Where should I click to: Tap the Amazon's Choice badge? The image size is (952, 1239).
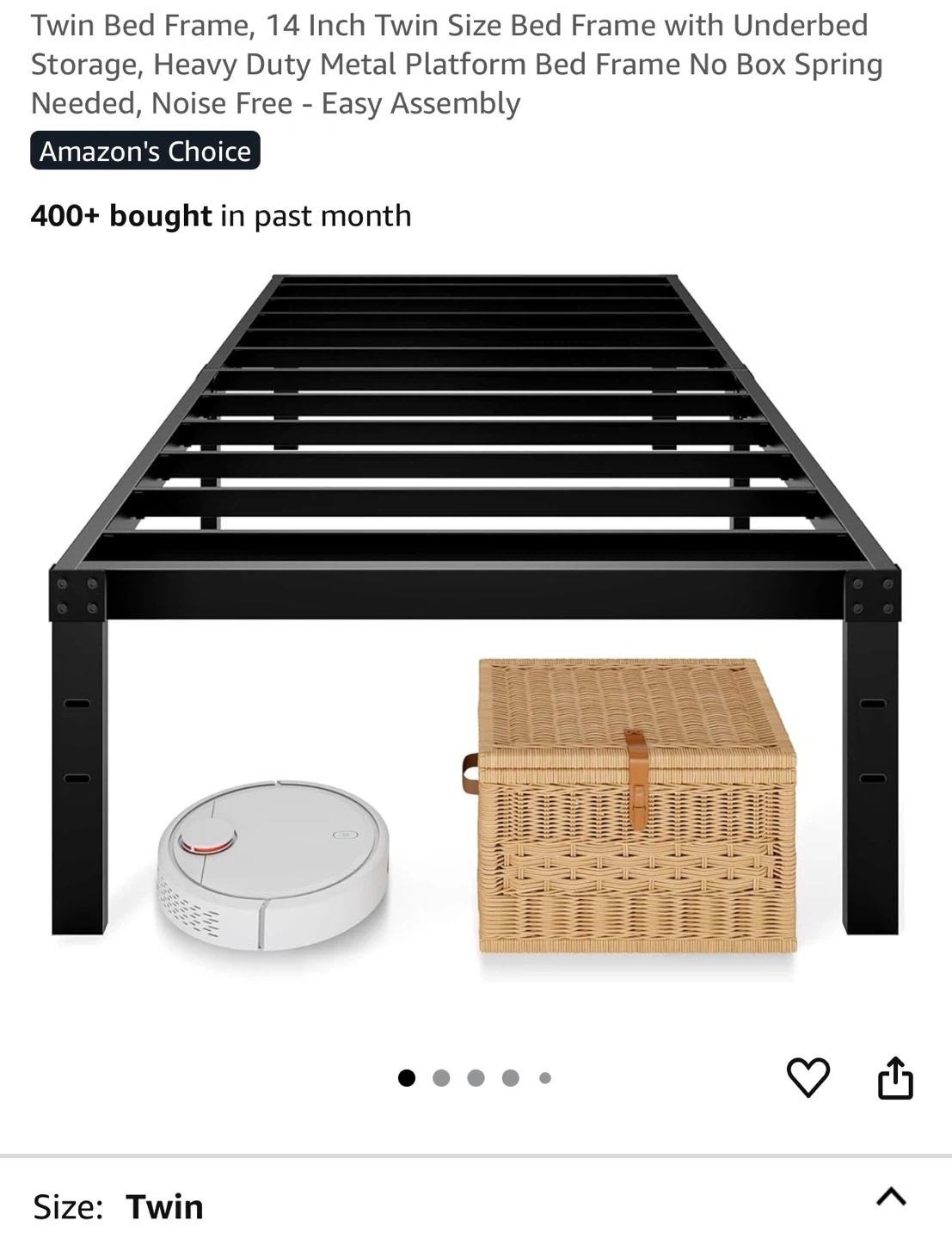[x=145, y=151]
